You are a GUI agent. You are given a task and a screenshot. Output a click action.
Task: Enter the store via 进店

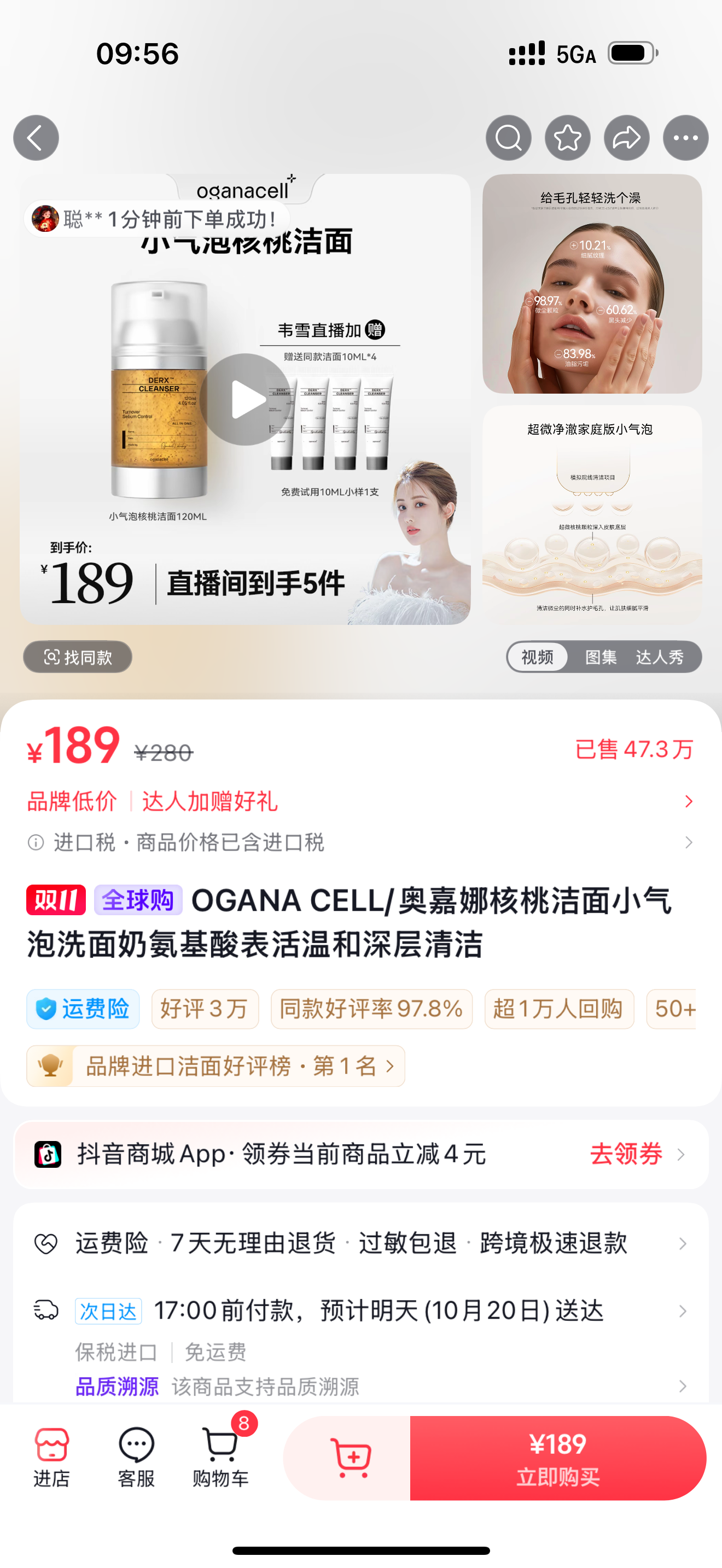coord(52,1457)
